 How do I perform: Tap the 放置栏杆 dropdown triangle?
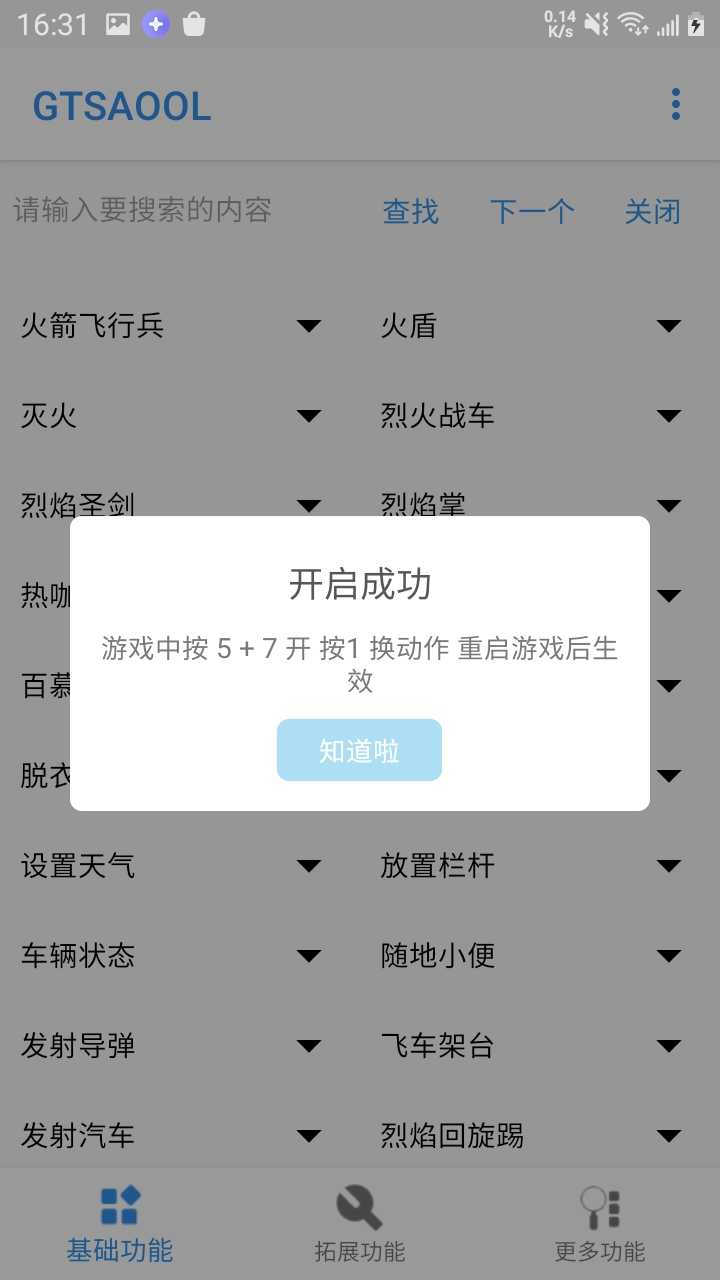(x=668, y=865)
